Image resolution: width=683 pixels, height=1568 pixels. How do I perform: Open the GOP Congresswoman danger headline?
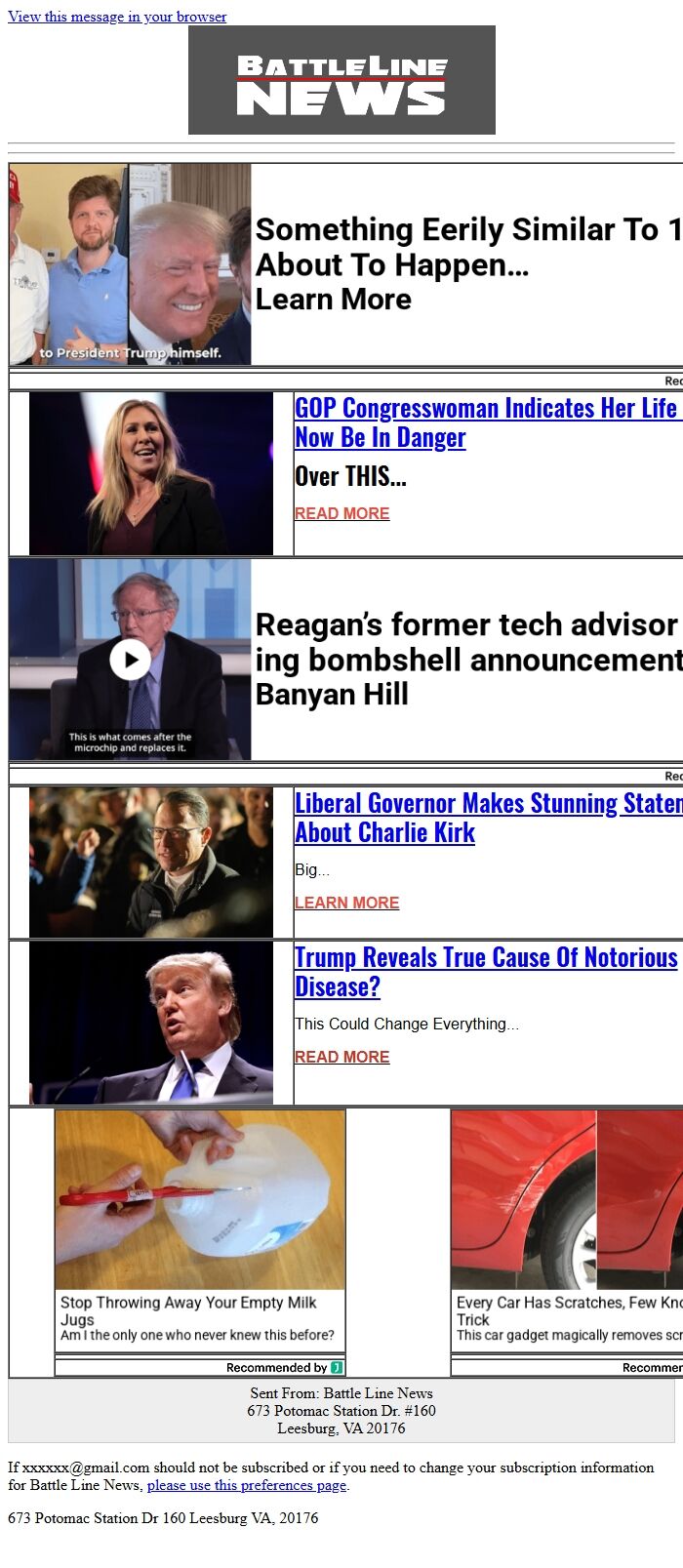coord(485,422)
